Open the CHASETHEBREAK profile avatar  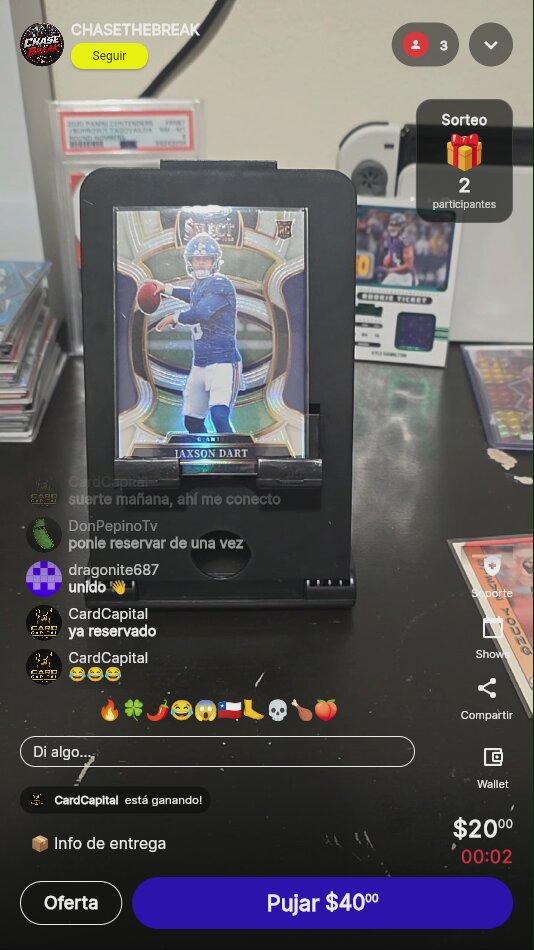pyautogui.click(x=42, y=44)
